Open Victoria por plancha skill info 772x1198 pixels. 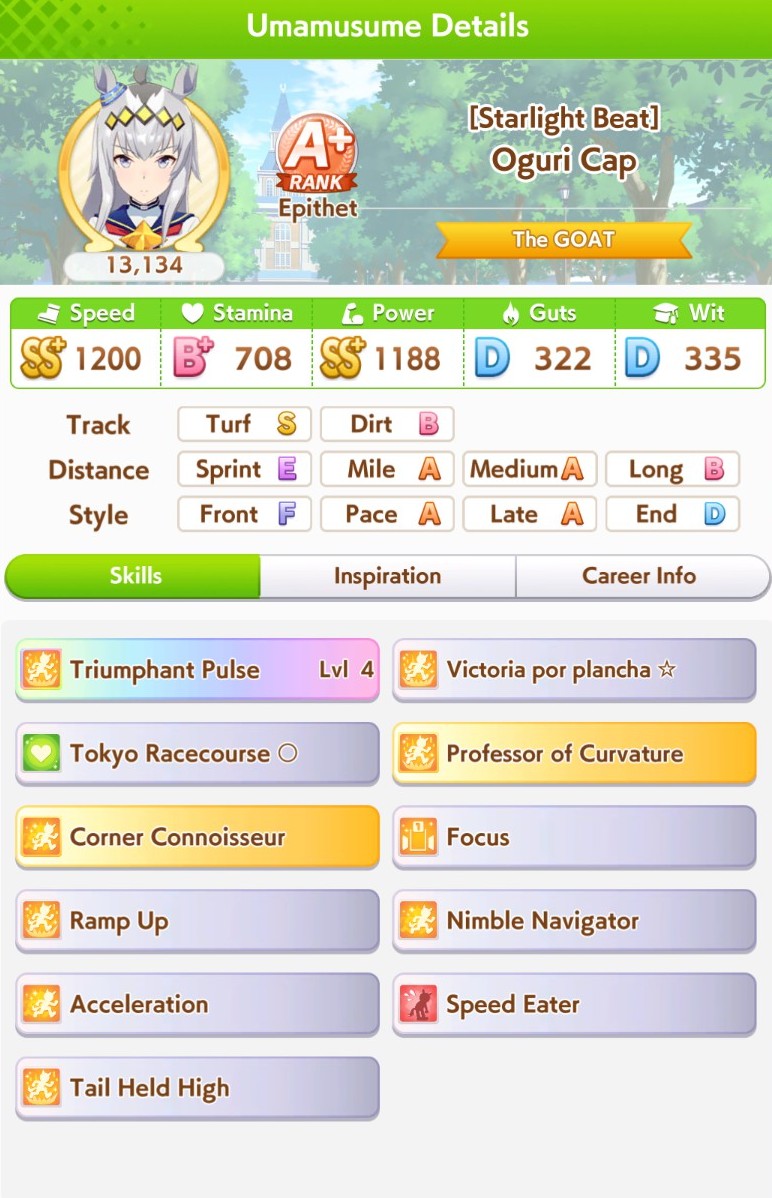[574, 670]
